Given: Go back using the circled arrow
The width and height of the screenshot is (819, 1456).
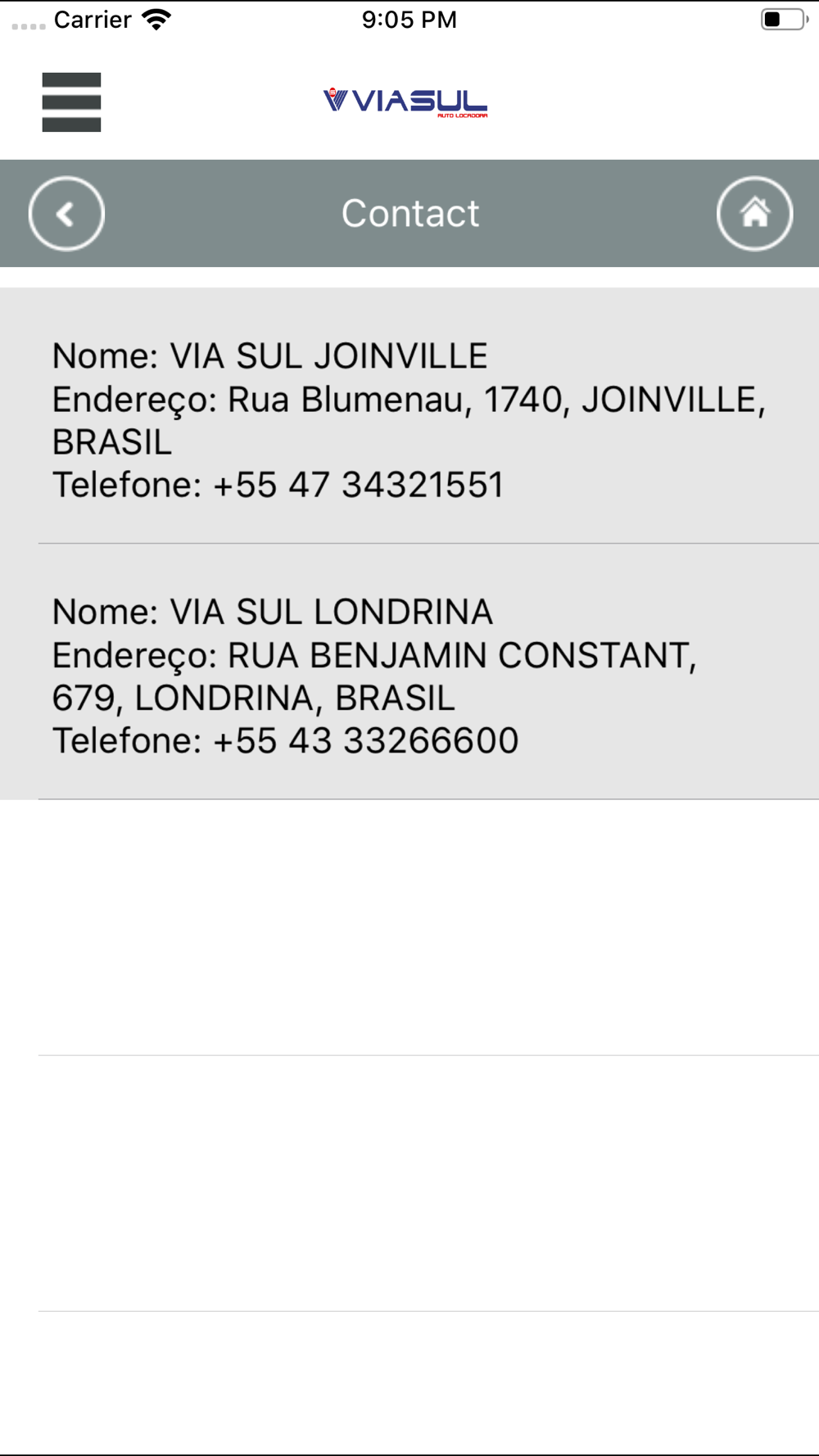Looking at the screenshot, I should [x=66, y=214].
